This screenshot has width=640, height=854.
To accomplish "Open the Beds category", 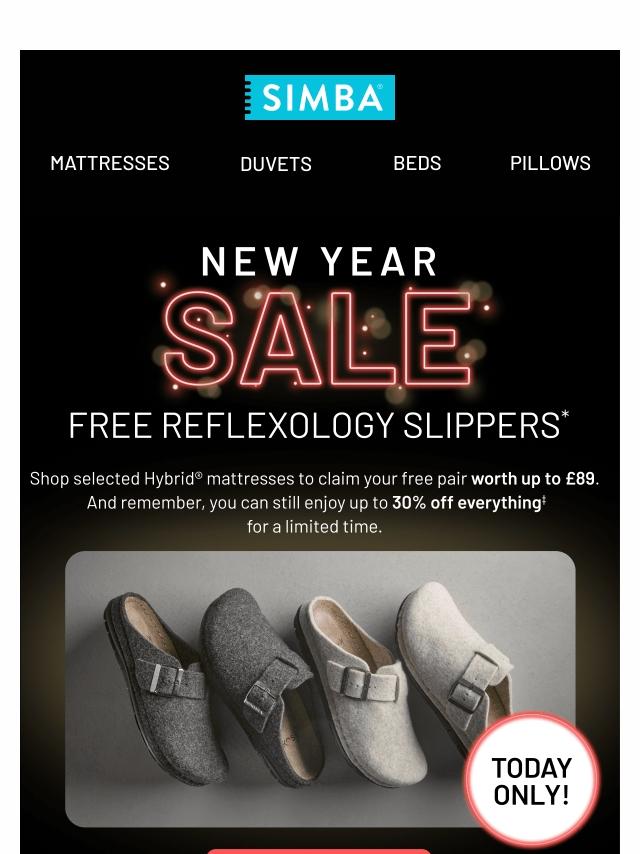I will [x=417, y=163].
